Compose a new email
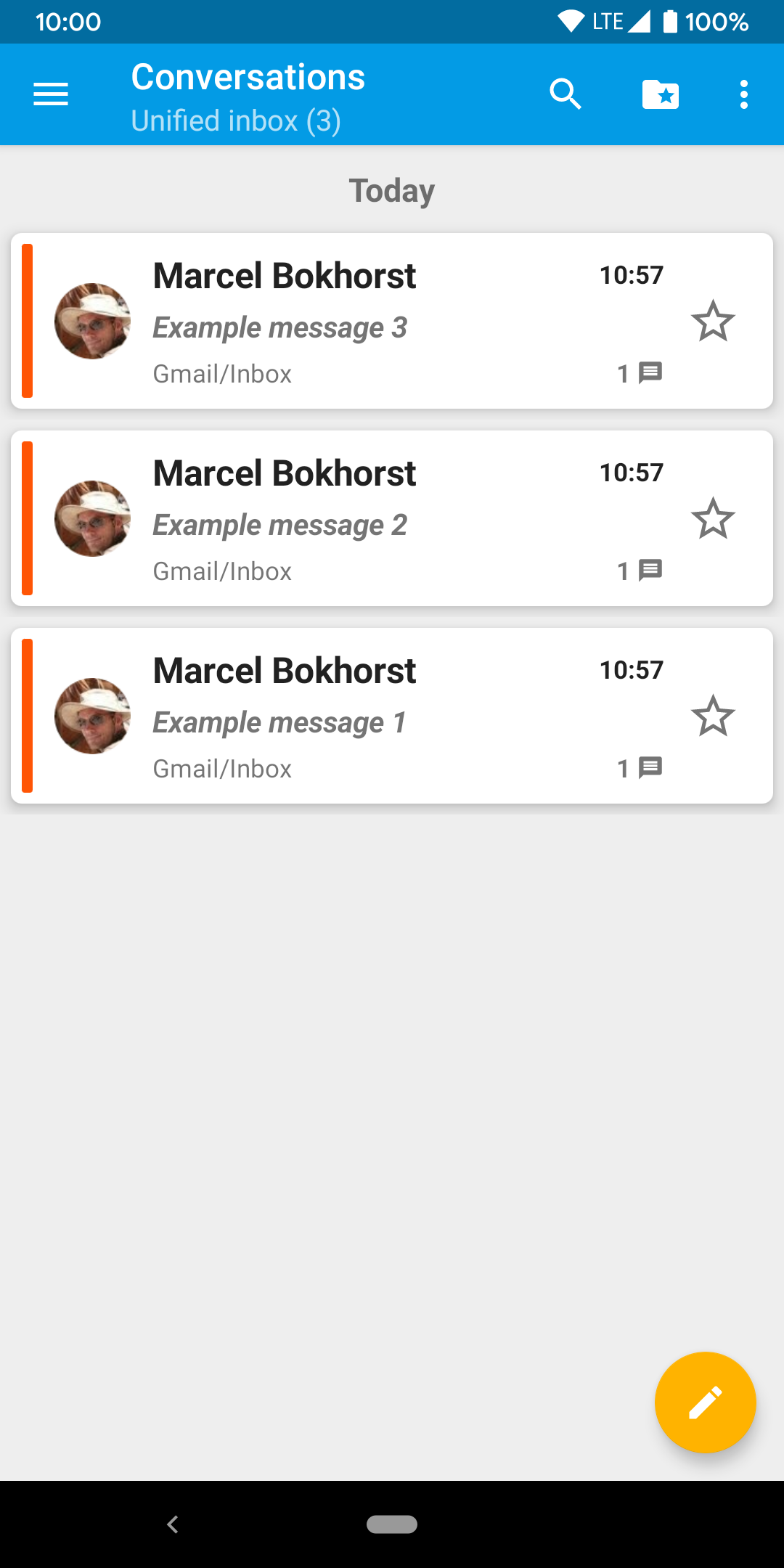The height and width of the screenshot is (1568, 784). point(705,1402)
